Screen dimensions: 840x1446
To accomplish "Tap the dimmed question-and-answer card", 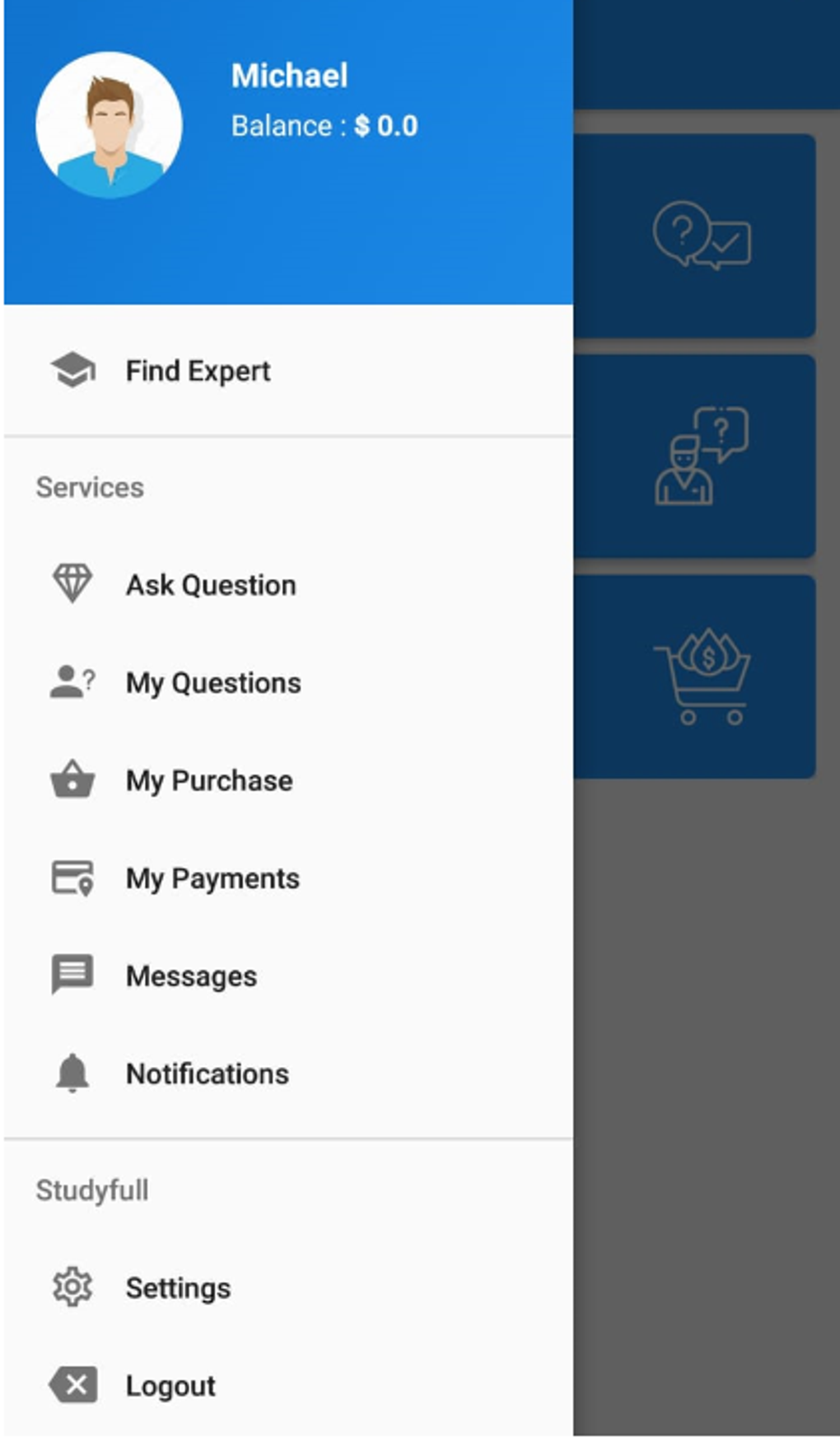I will [700, 236].
